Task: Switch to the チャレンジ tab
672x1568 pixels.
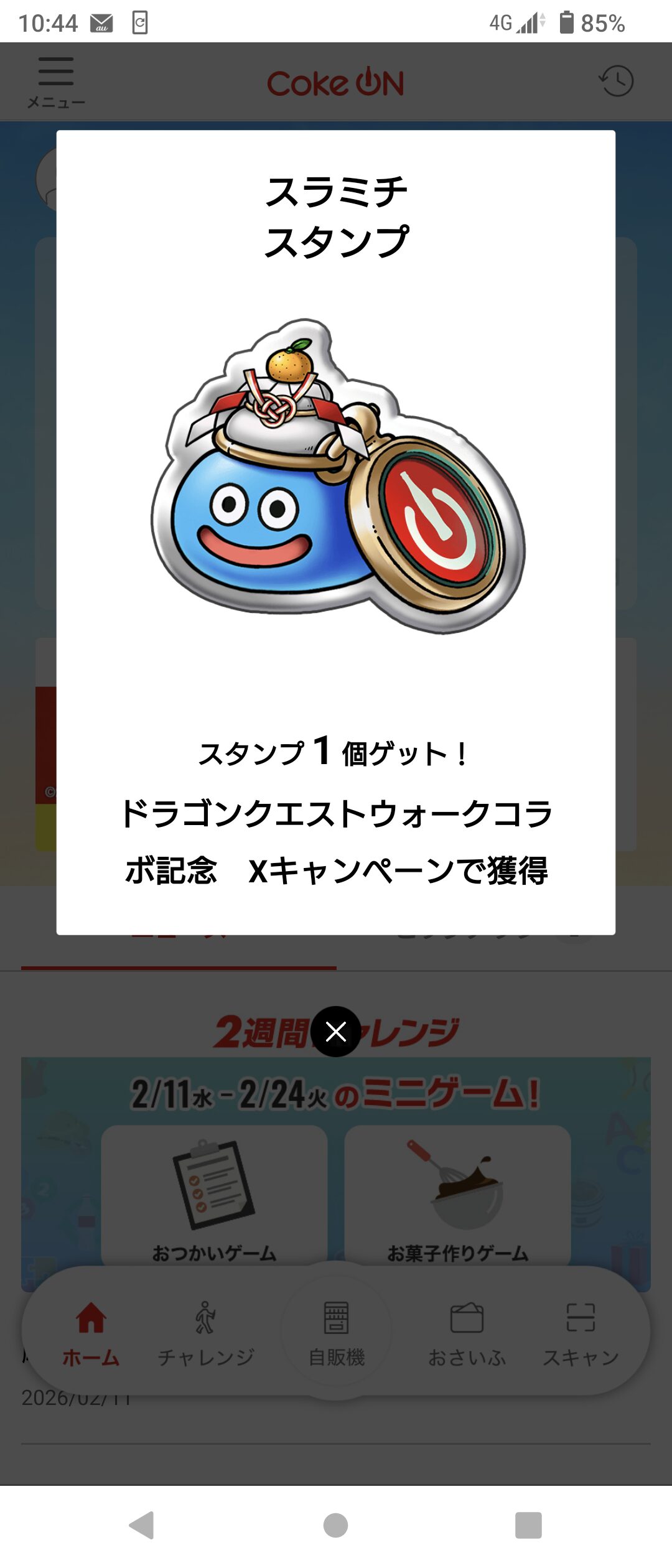Action: pos(207,1350)
